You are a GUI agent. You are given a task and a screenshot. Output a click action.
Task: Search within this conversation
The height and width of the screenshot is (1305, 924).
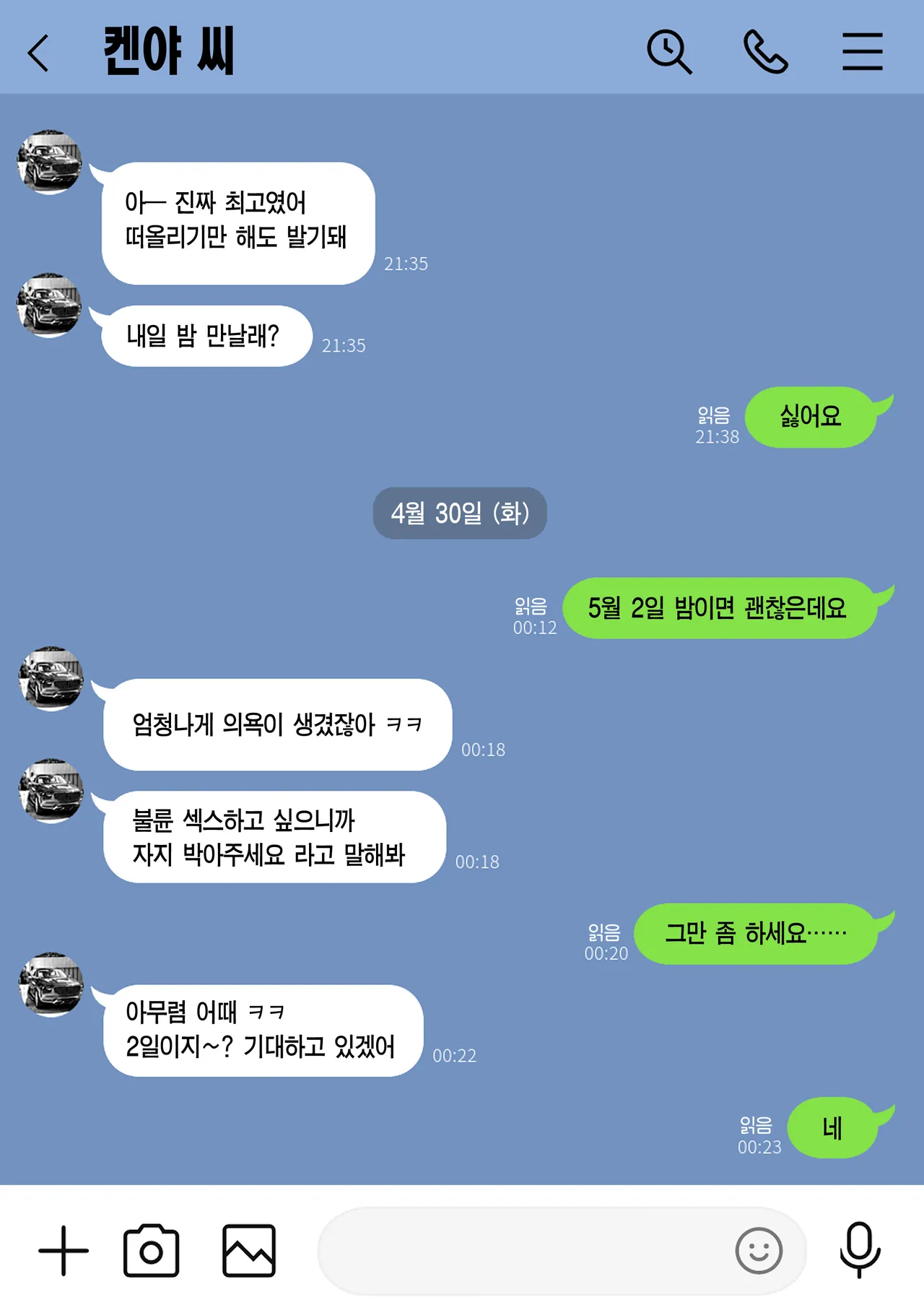click(668, 52)
